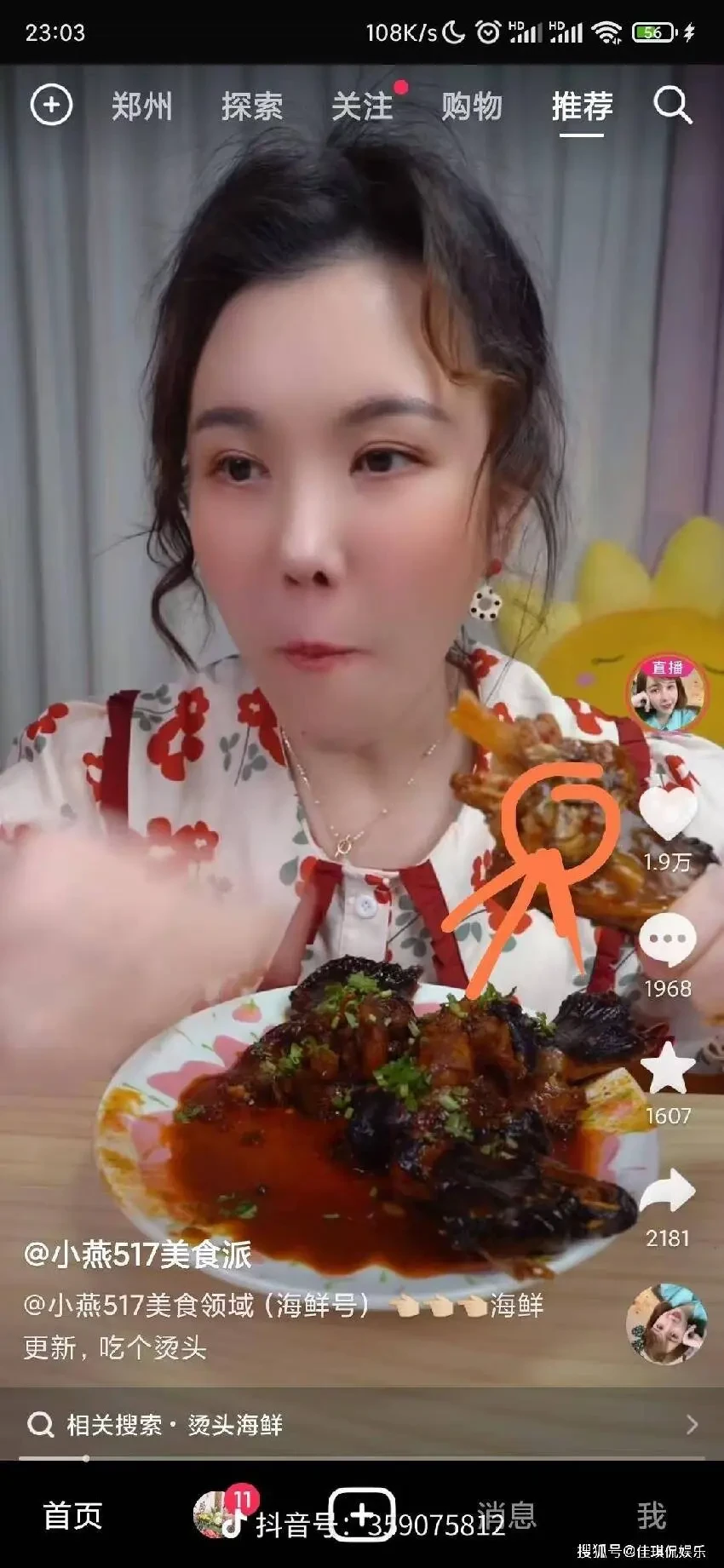Screen dimensions: 724x1568
Task: Open the profile @小燕517美食派
Action: (x=138, y=1255)
